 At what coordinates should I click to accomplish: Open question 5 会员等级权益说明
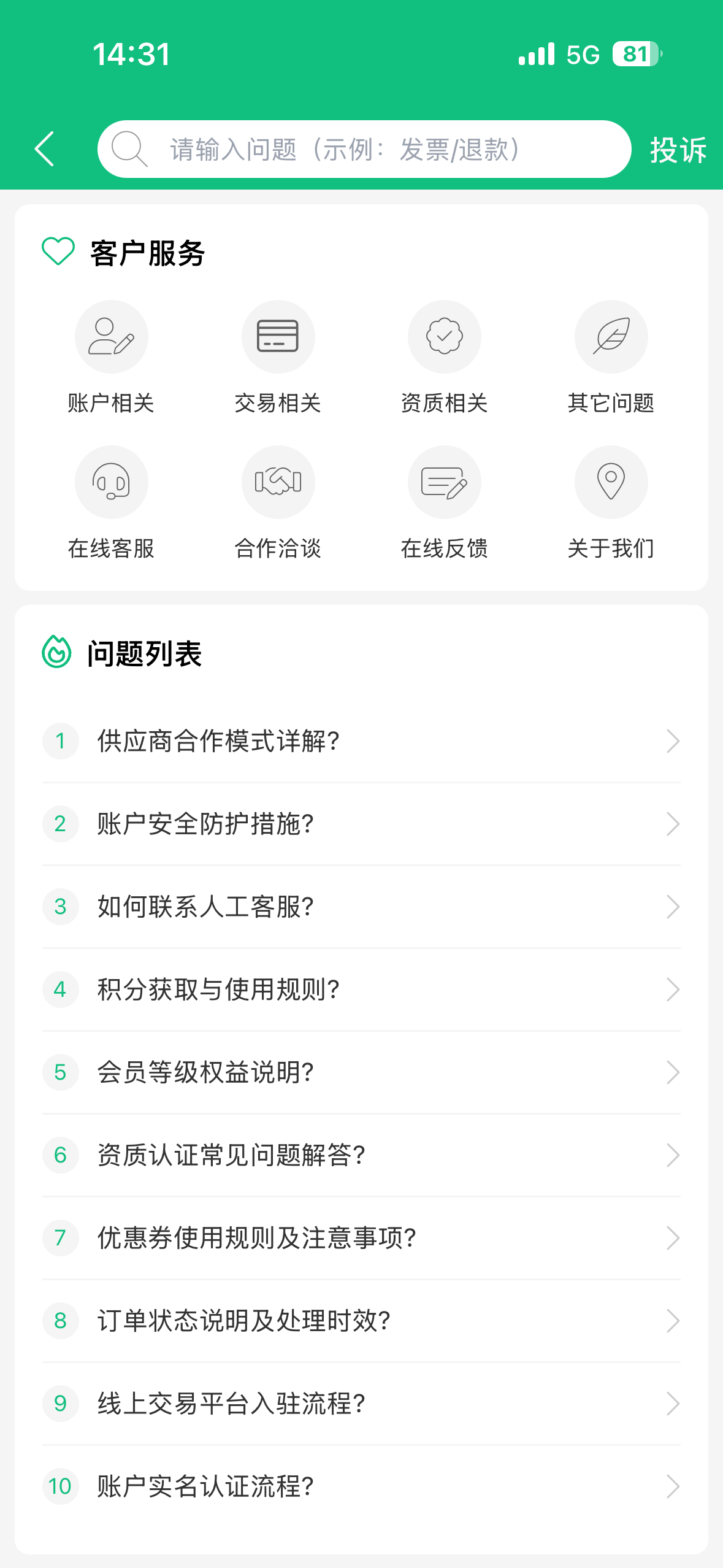pos(362,1072)
